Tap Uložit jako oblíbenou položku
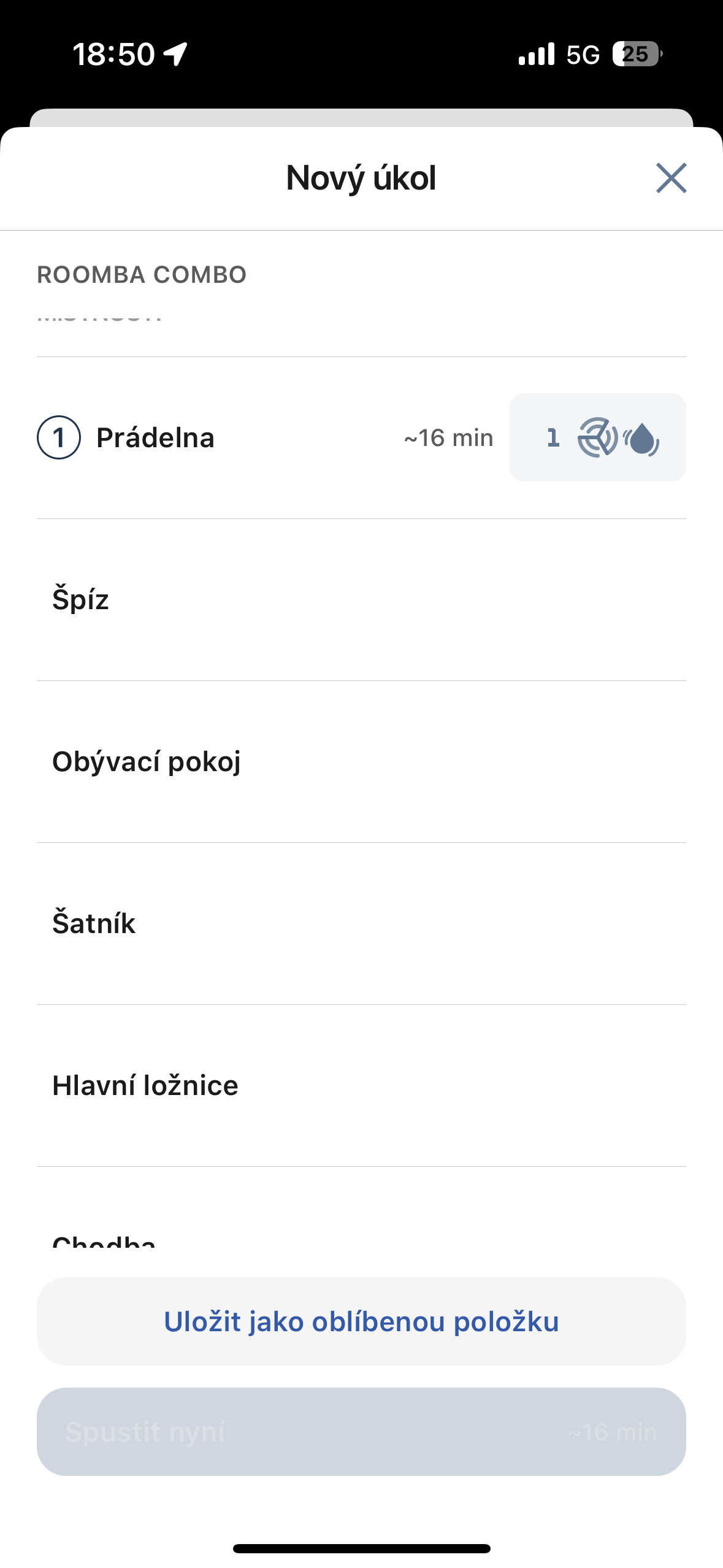 tap(362, 1322)
